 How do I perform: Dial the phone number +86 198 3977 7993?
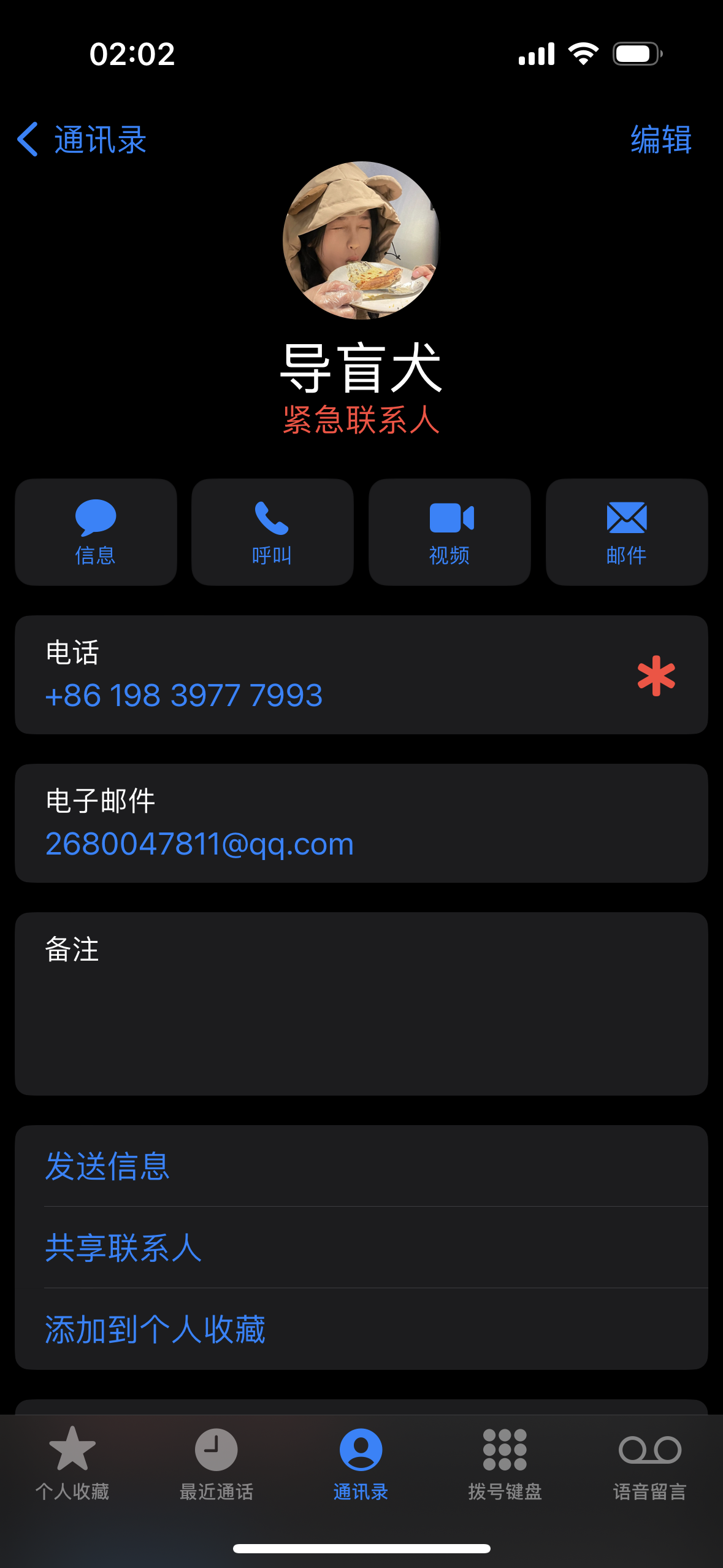[x=184, y=695]
